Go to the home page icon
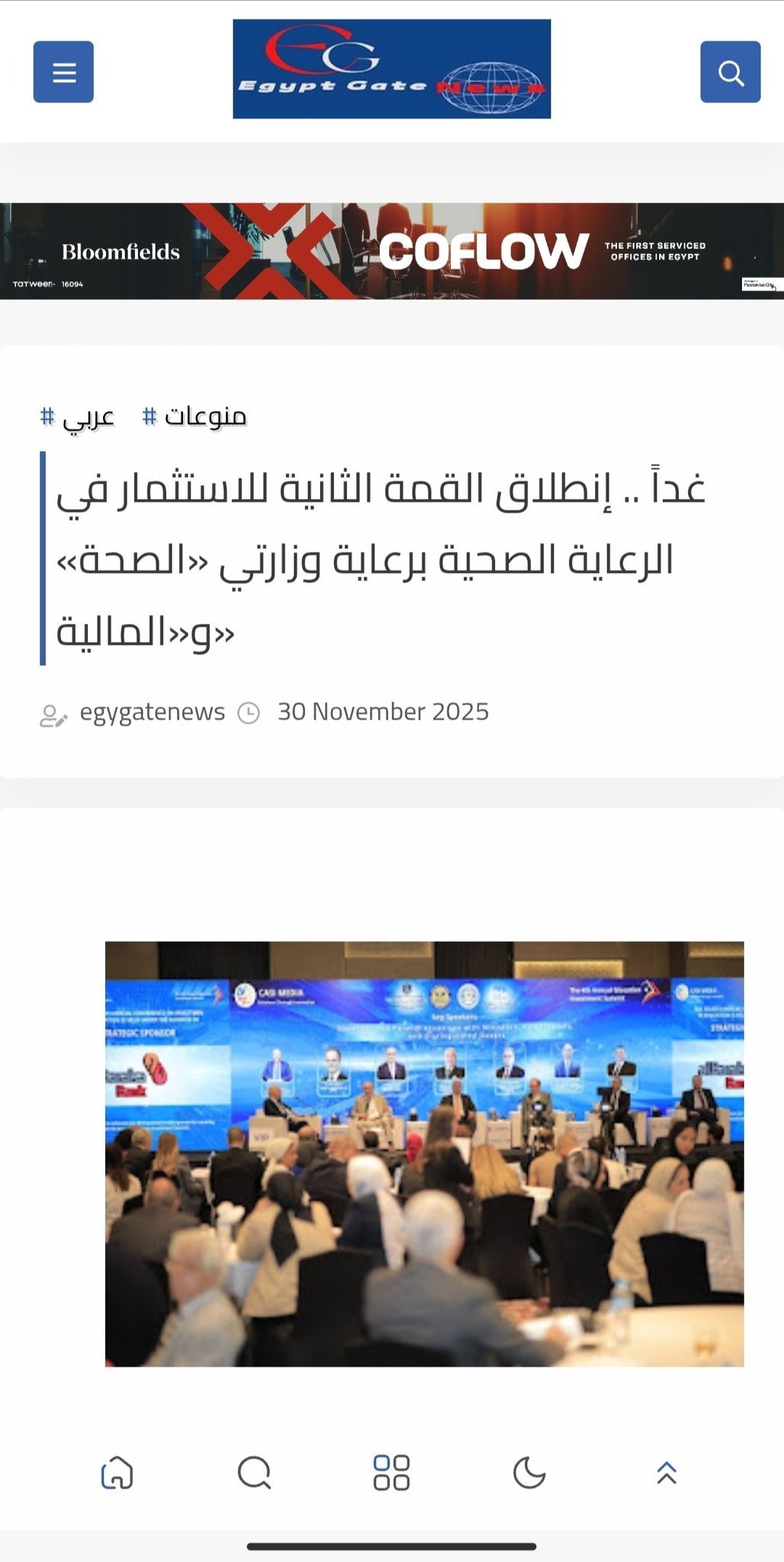The height and width of the screenshot is (1562, 784). (117, 1472)
